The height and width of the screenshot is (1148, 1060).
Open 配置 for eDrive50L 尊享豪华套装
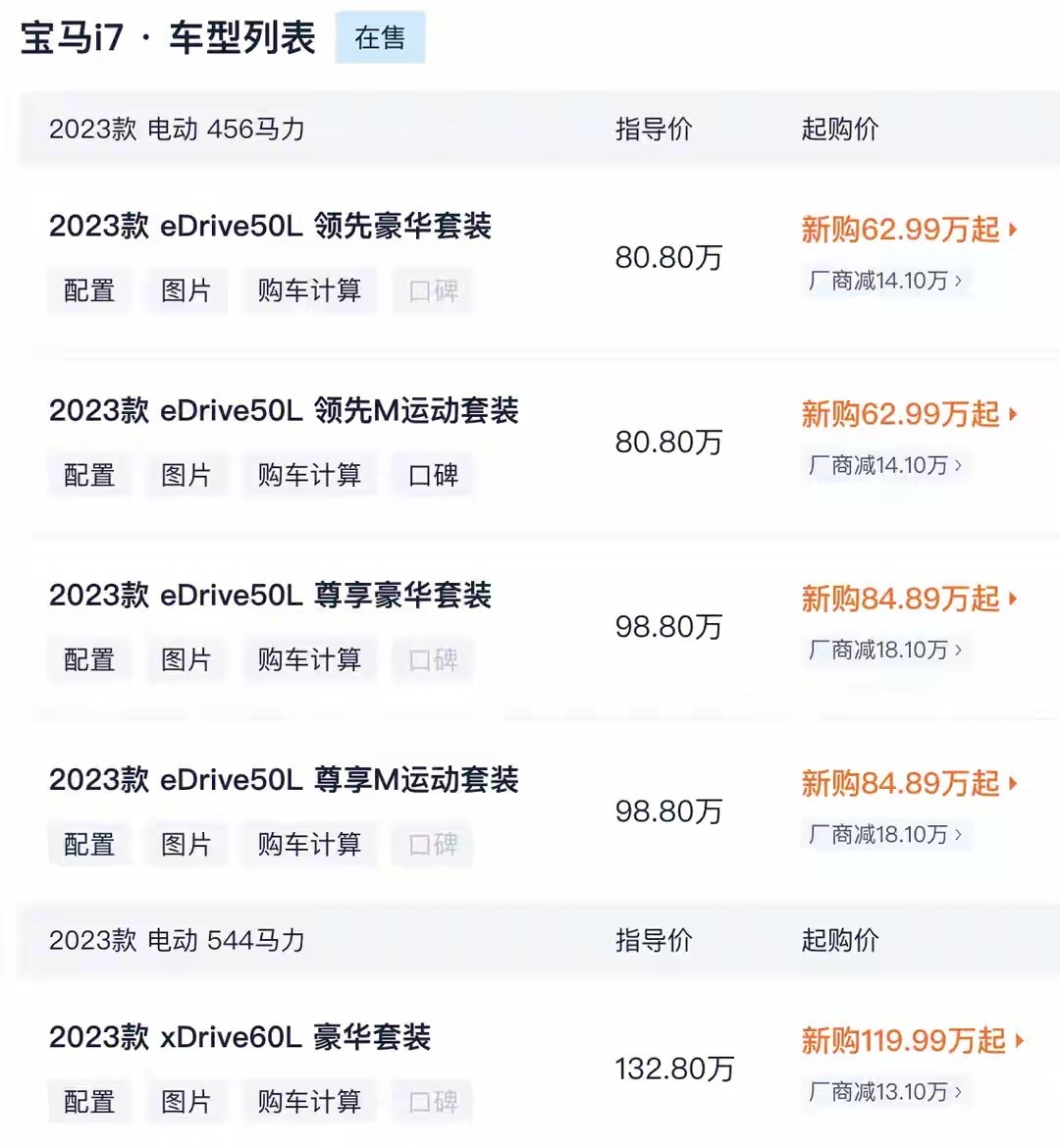88,659
